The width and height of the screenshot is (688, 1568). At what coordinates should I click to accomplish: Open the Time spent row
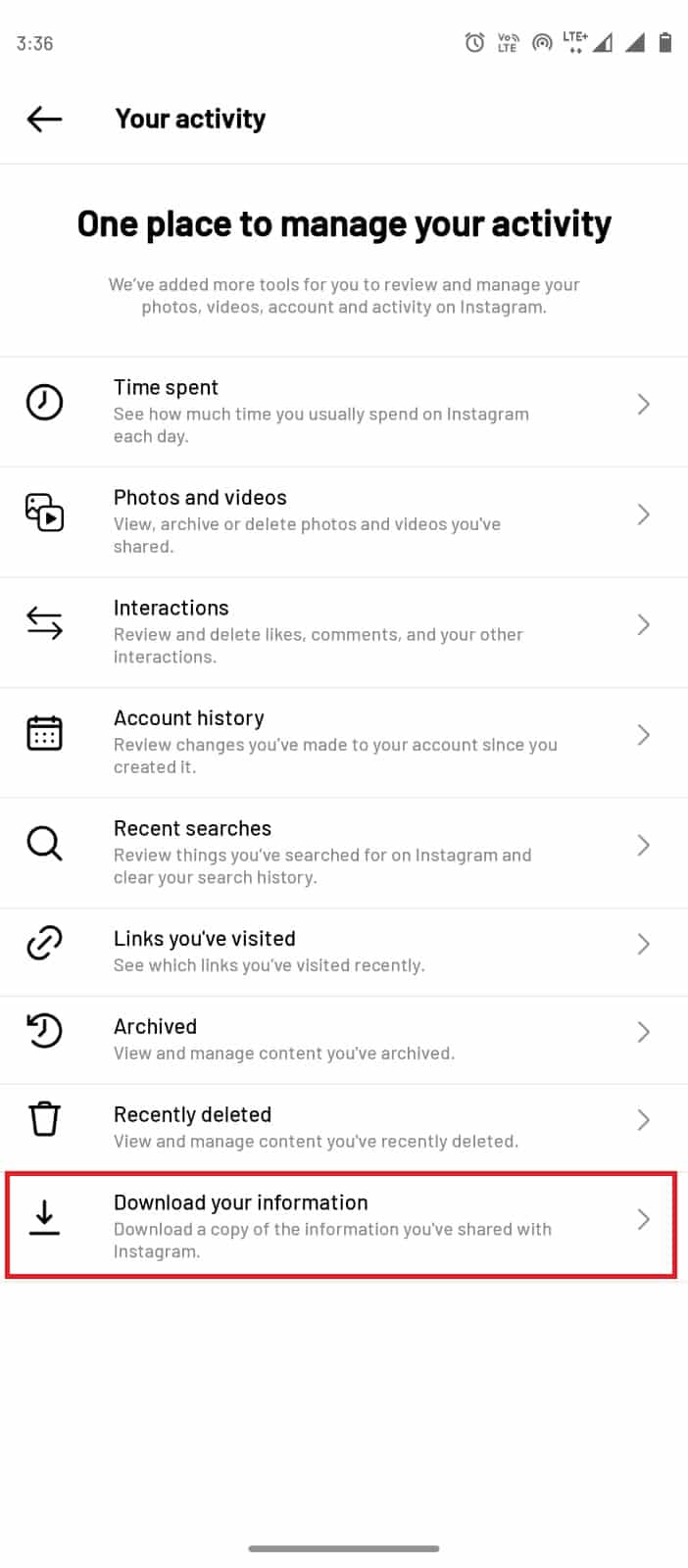click(343, 412)
